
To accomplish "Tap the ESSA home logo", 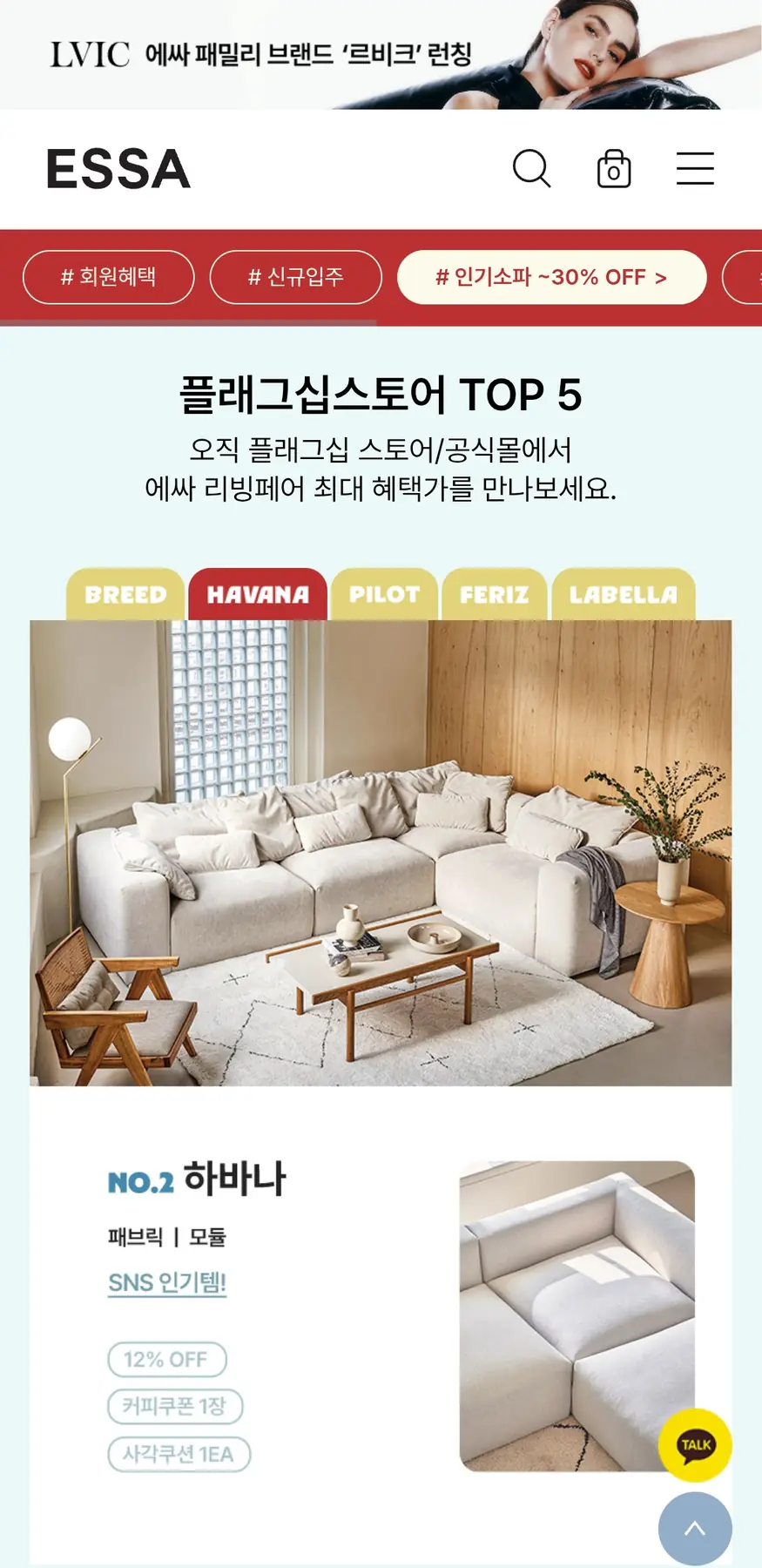I will (x=118, y=169).
